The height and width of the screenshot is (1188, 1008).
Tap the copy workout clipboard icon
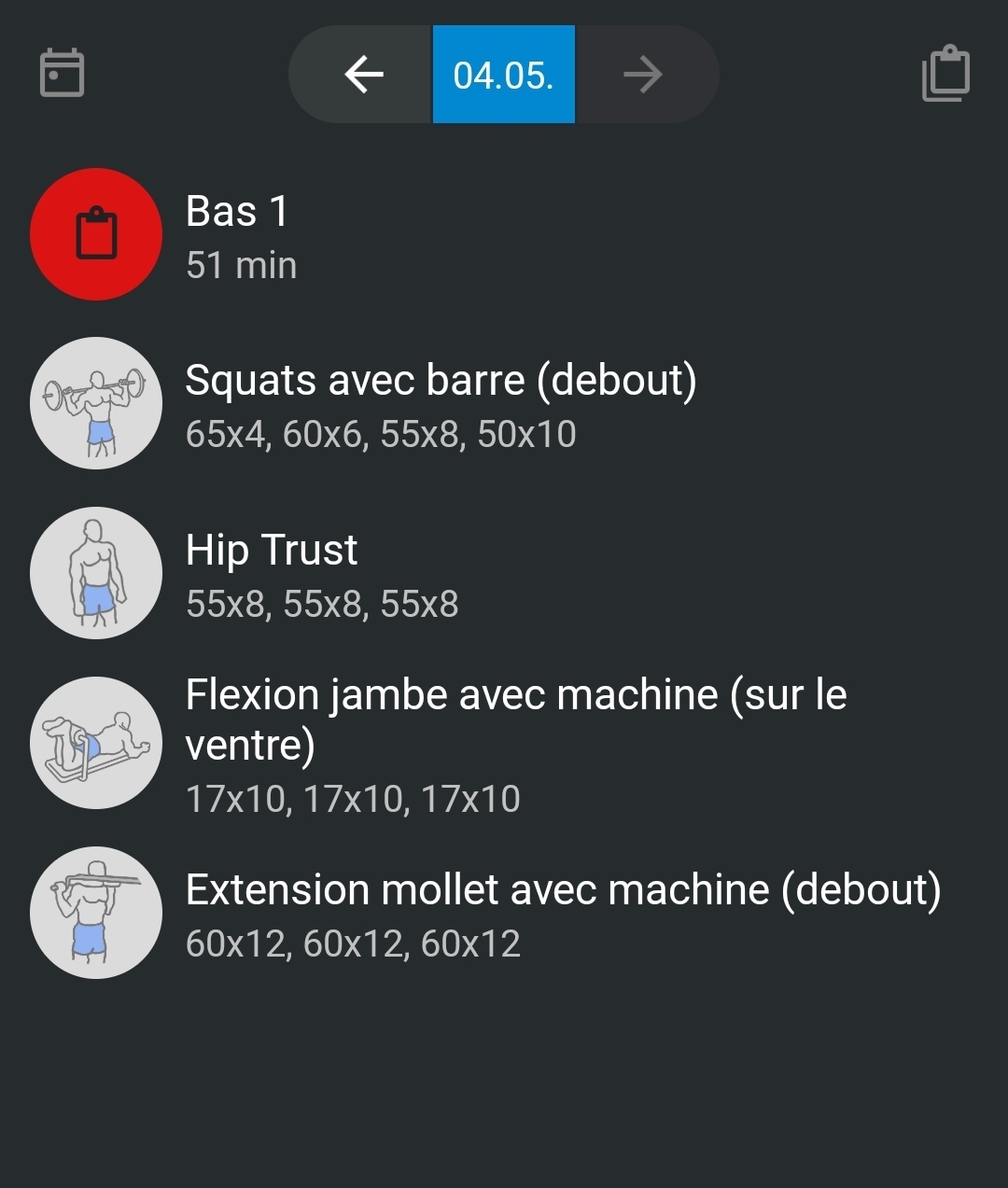pos(945,74)
